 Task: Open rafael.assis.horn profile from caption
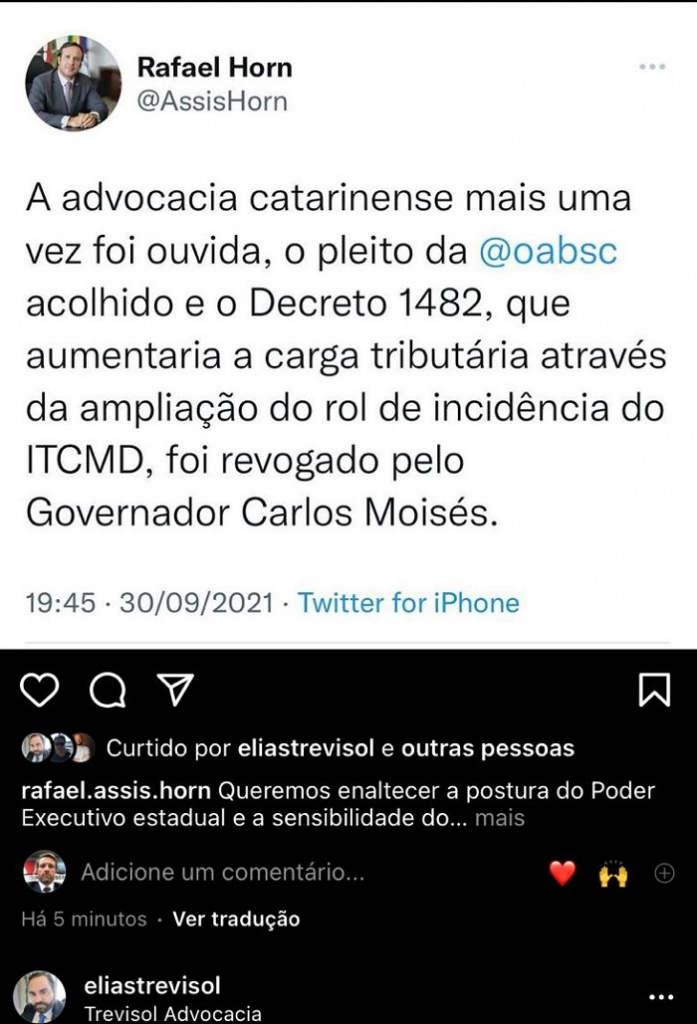pos(115,791)
